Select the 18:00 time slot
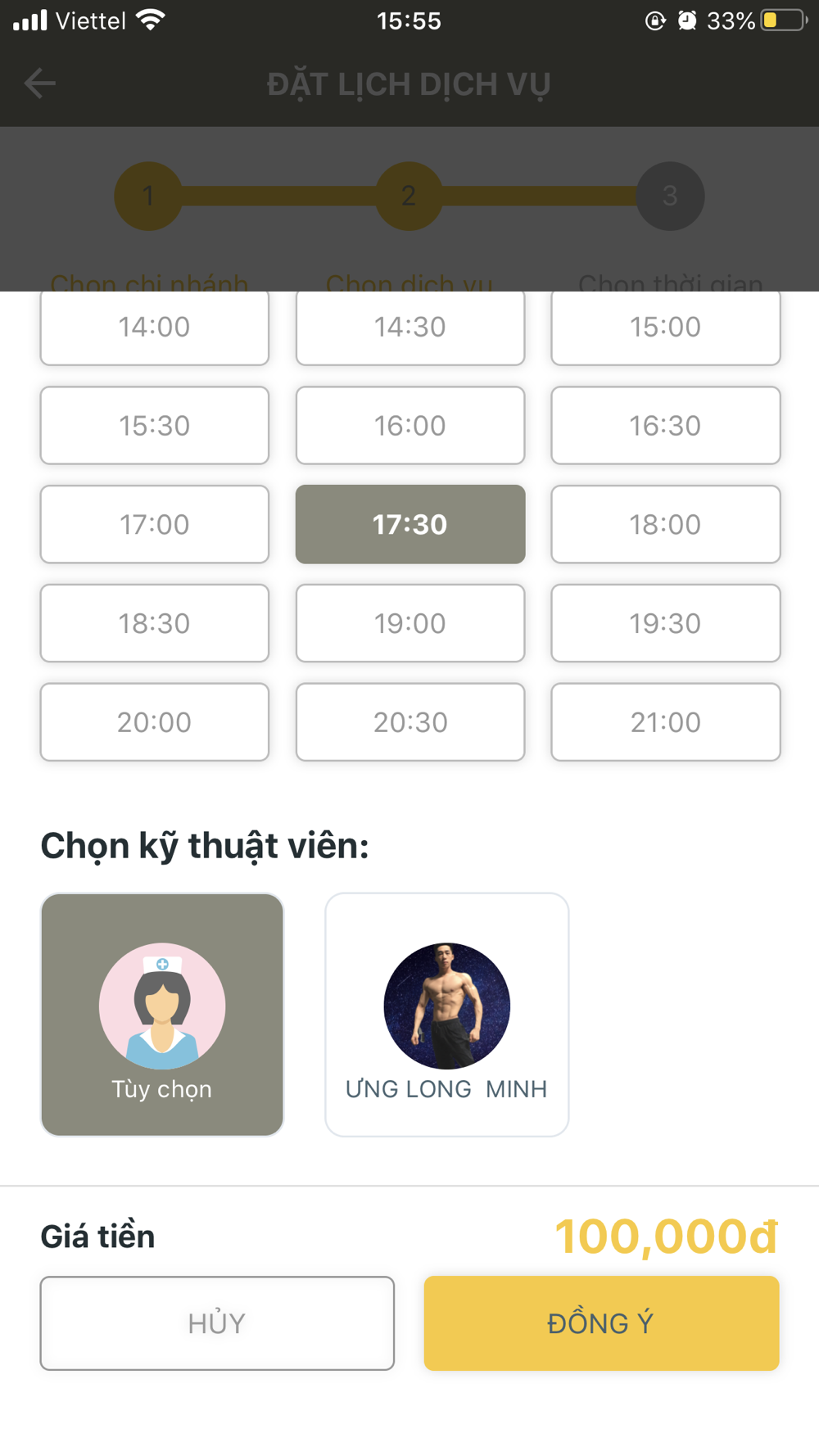 coord(665,524)
